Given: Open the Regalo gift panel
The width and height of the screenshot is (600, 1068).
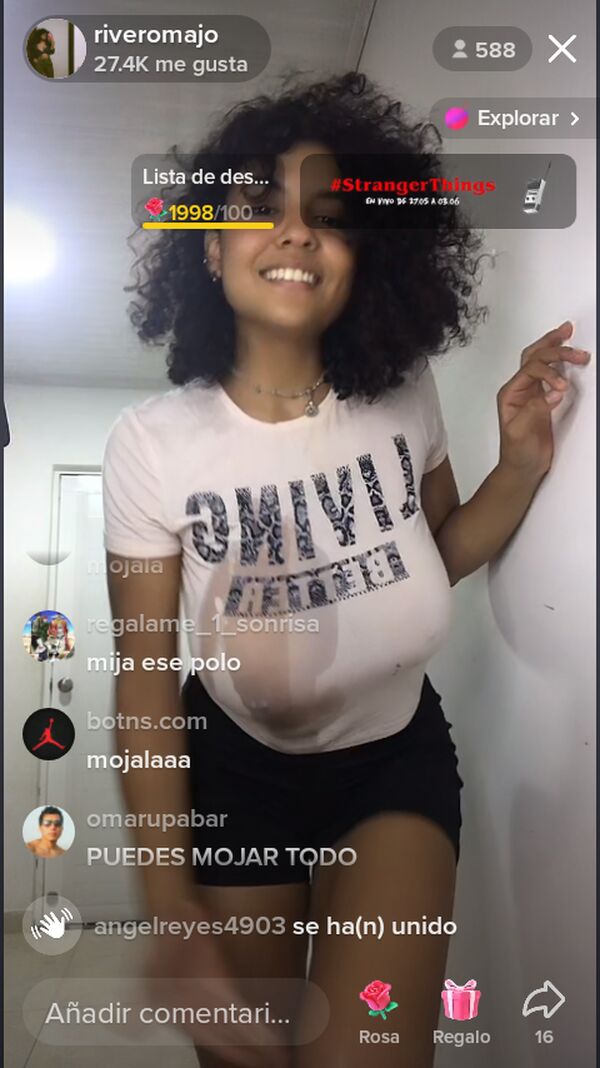Looking at the screenshot, I should point(461,1009).
